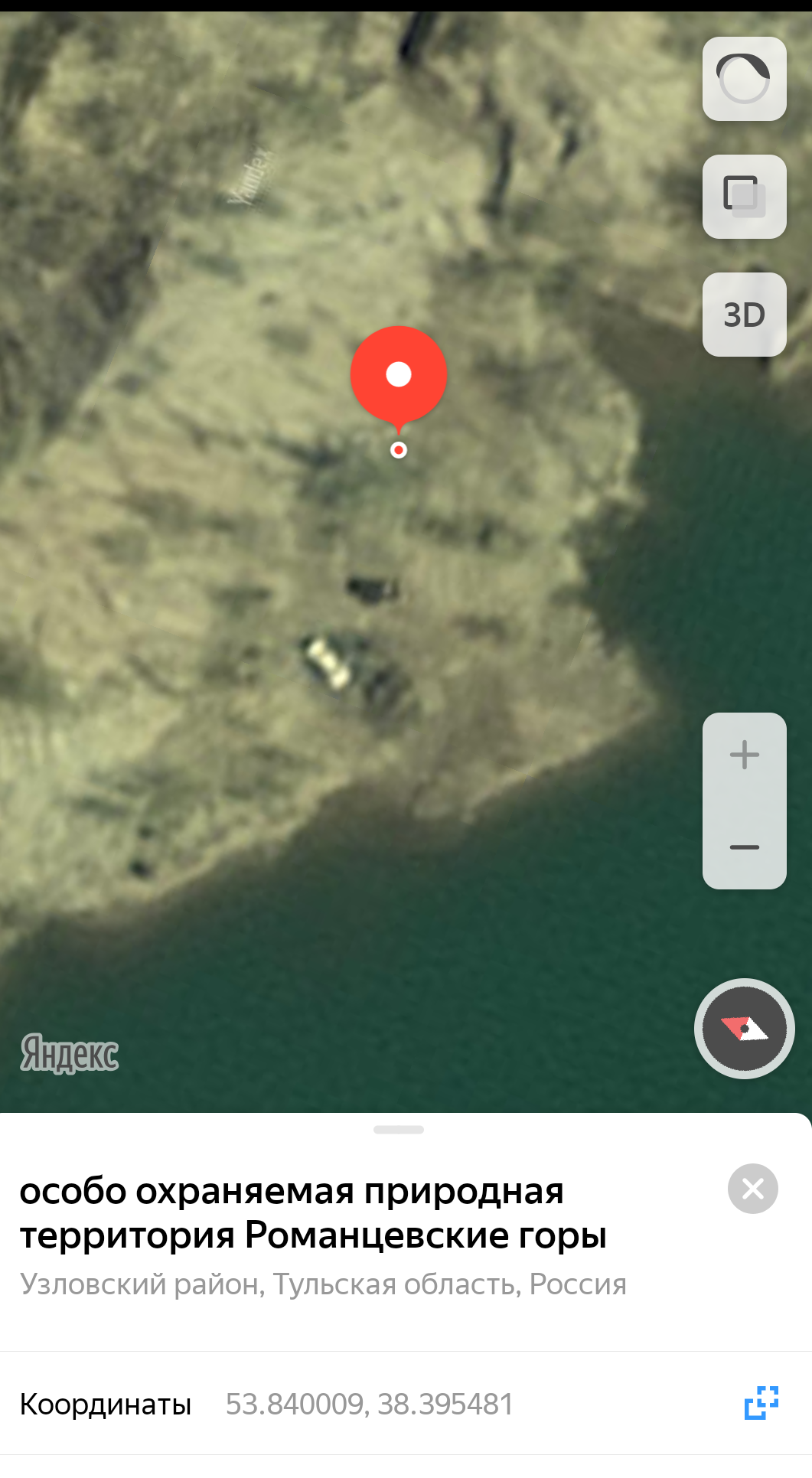Zoom out of the map
The width and height of the screenshot is (812, 1478).
(744, 847)
